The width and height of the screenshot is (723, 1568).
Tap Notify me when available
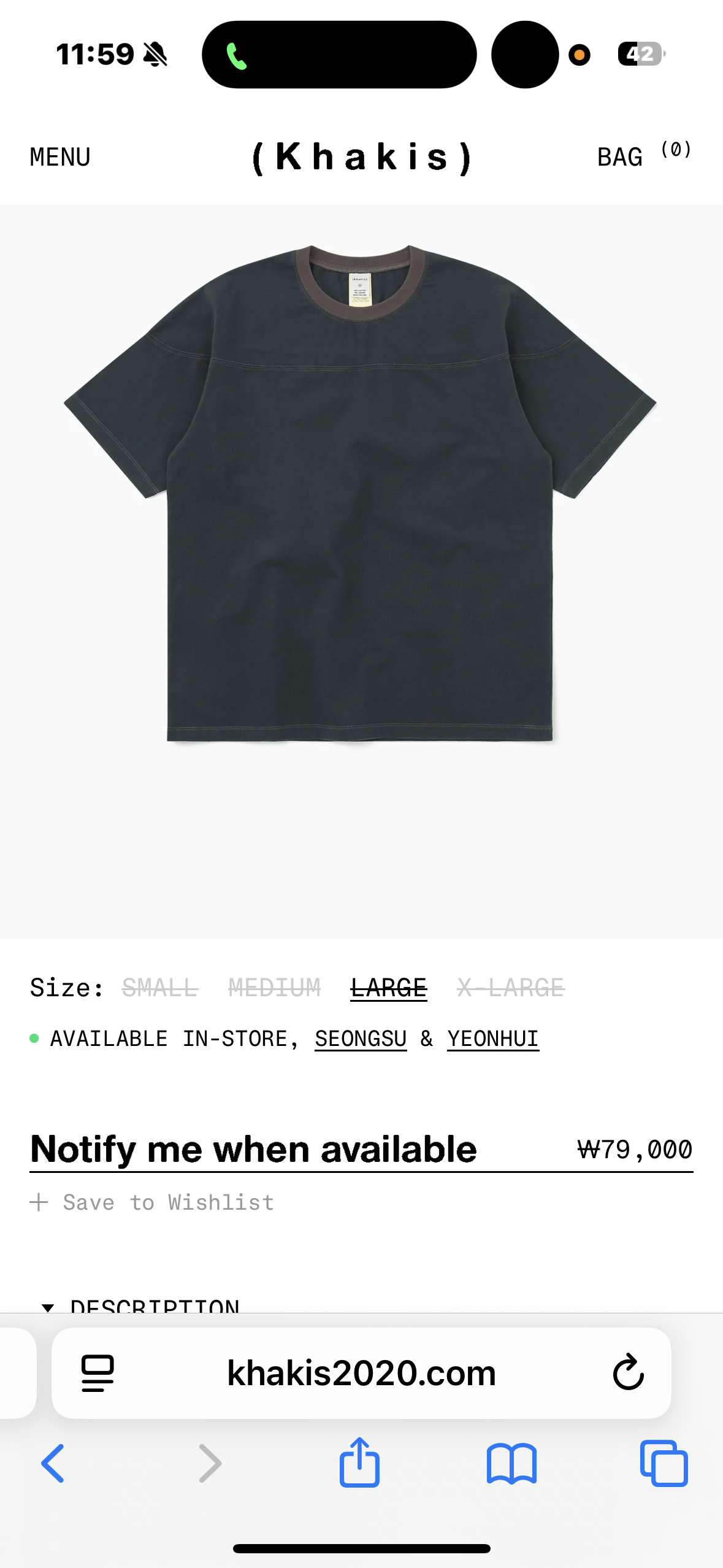[x=253, y=1149]
